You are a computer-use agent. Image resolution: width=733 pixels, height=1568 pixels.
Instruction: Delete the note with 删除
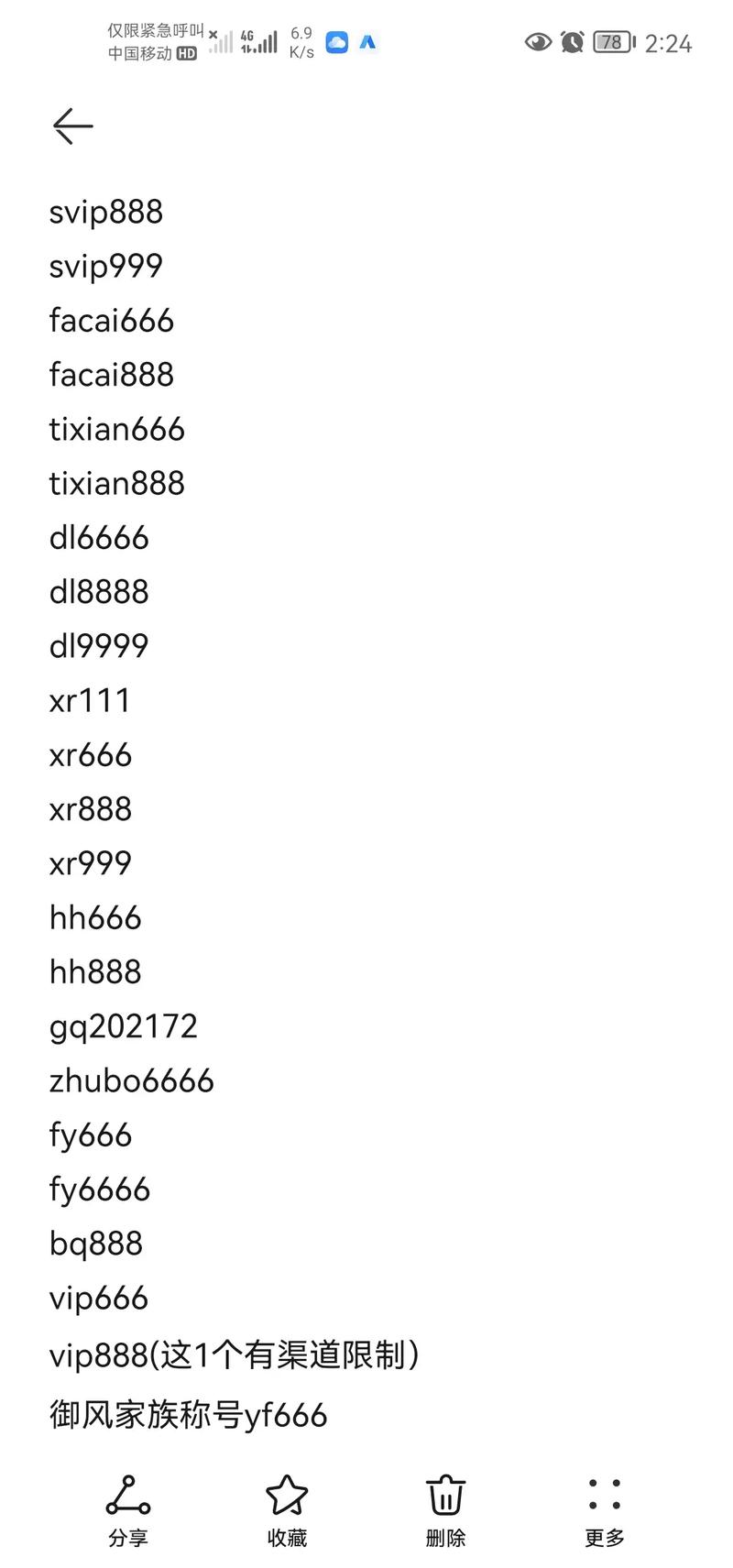[x=445, y=1511]
